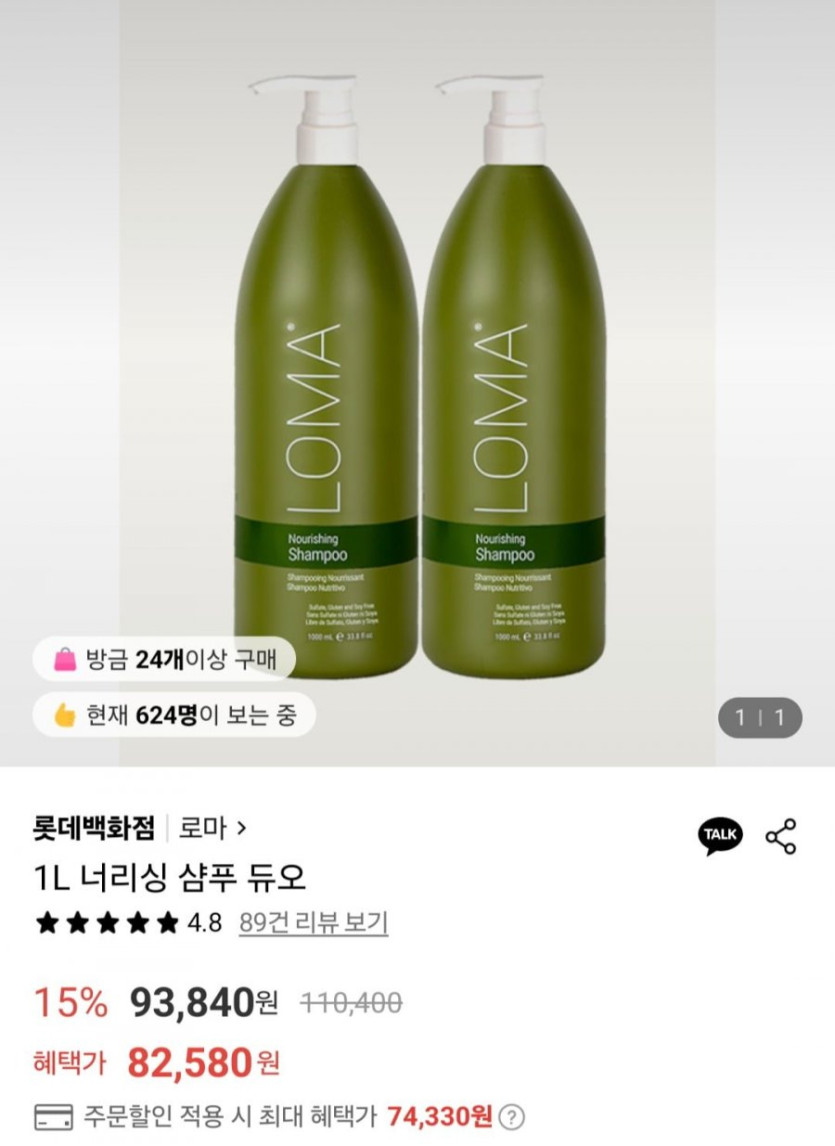Screen dimensions: 835x1146
Task: Open the KakaoTalk TALK inquiry icon
Action: point(720,836)
